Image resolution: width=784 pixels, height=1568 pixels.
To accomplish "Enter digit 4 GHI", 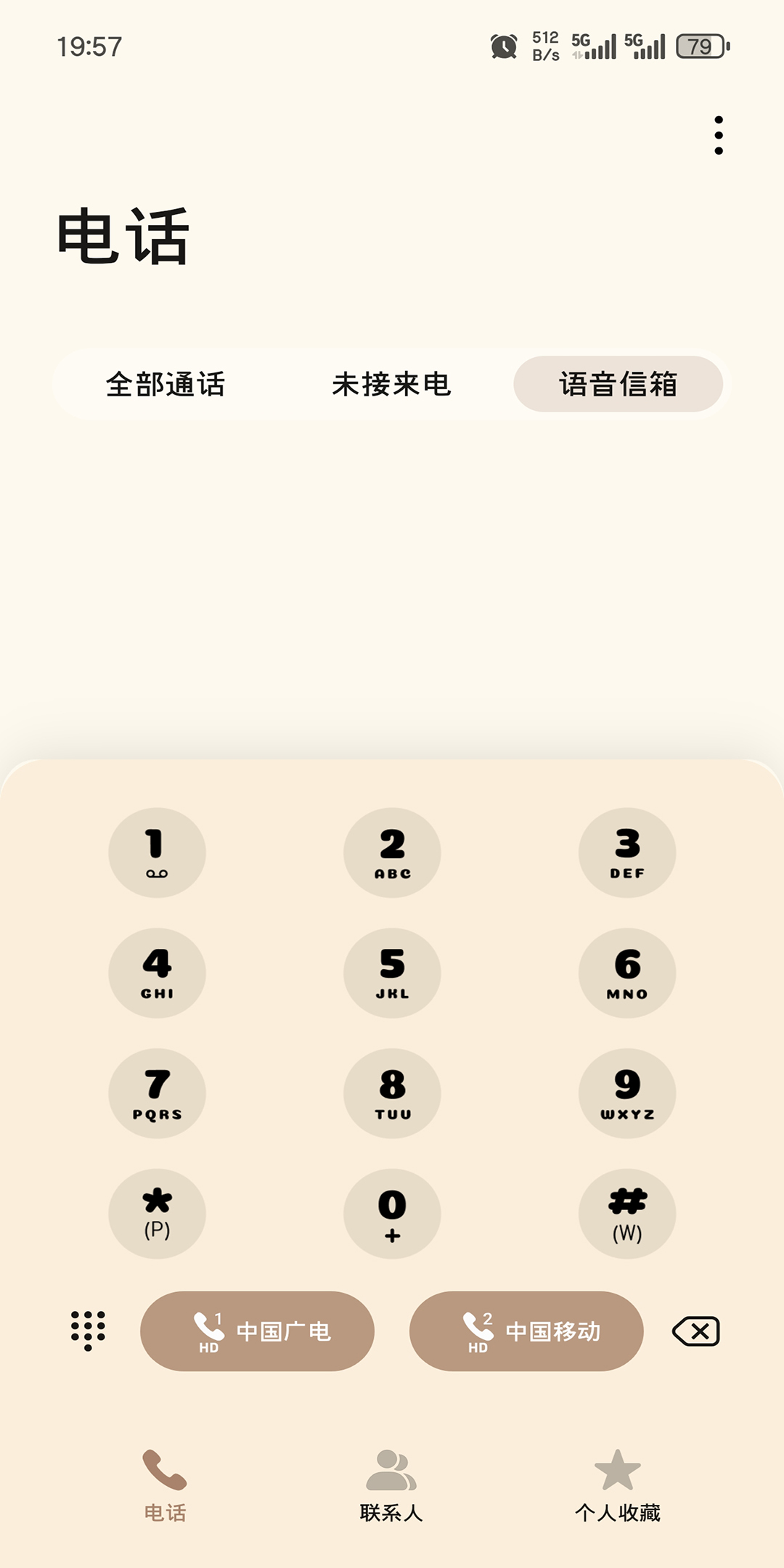I will click(x=157, y=973).
